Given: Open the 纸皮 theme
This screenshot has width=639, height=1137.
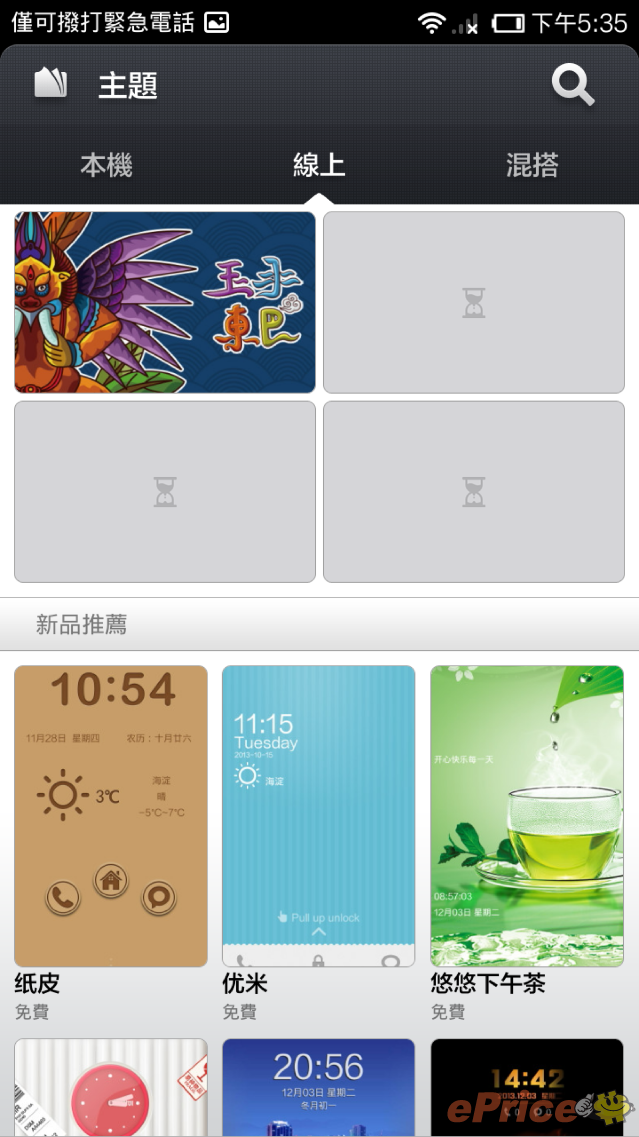Looking at the screenshot, I should (x=111, y=816).
